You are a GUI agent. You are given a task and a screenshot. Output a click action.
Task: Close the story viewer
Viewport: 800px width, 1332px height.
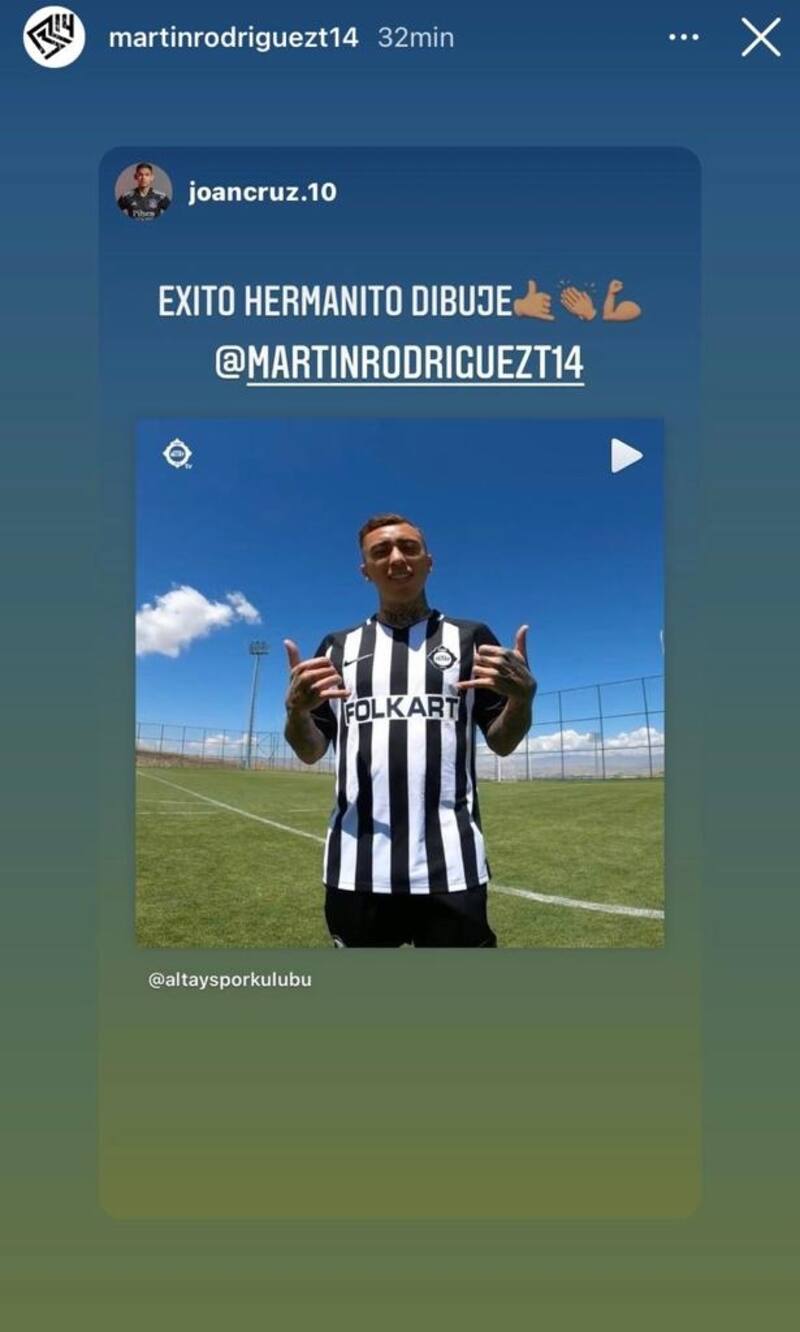click(x=760, y=38)
